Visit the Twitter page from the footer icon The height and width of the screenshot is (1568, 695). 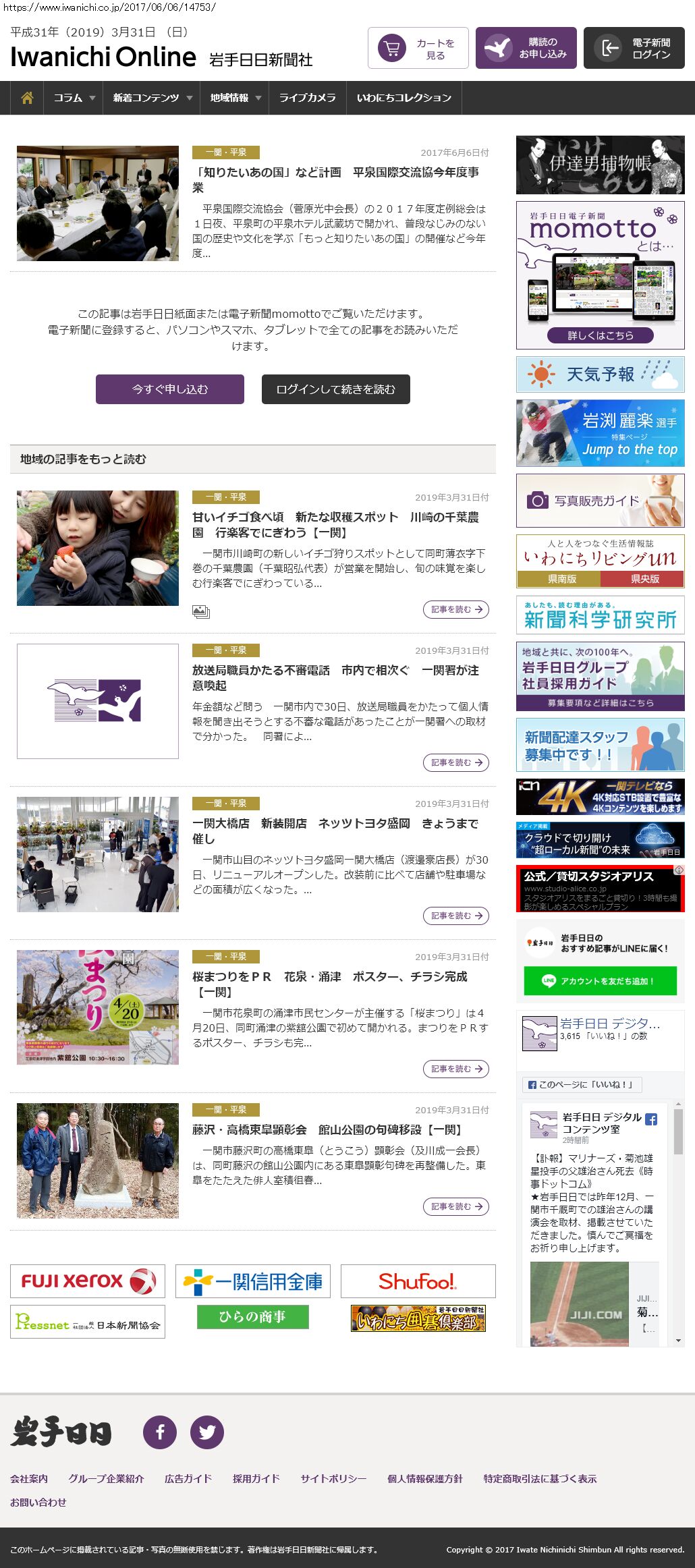[207, 1432]
